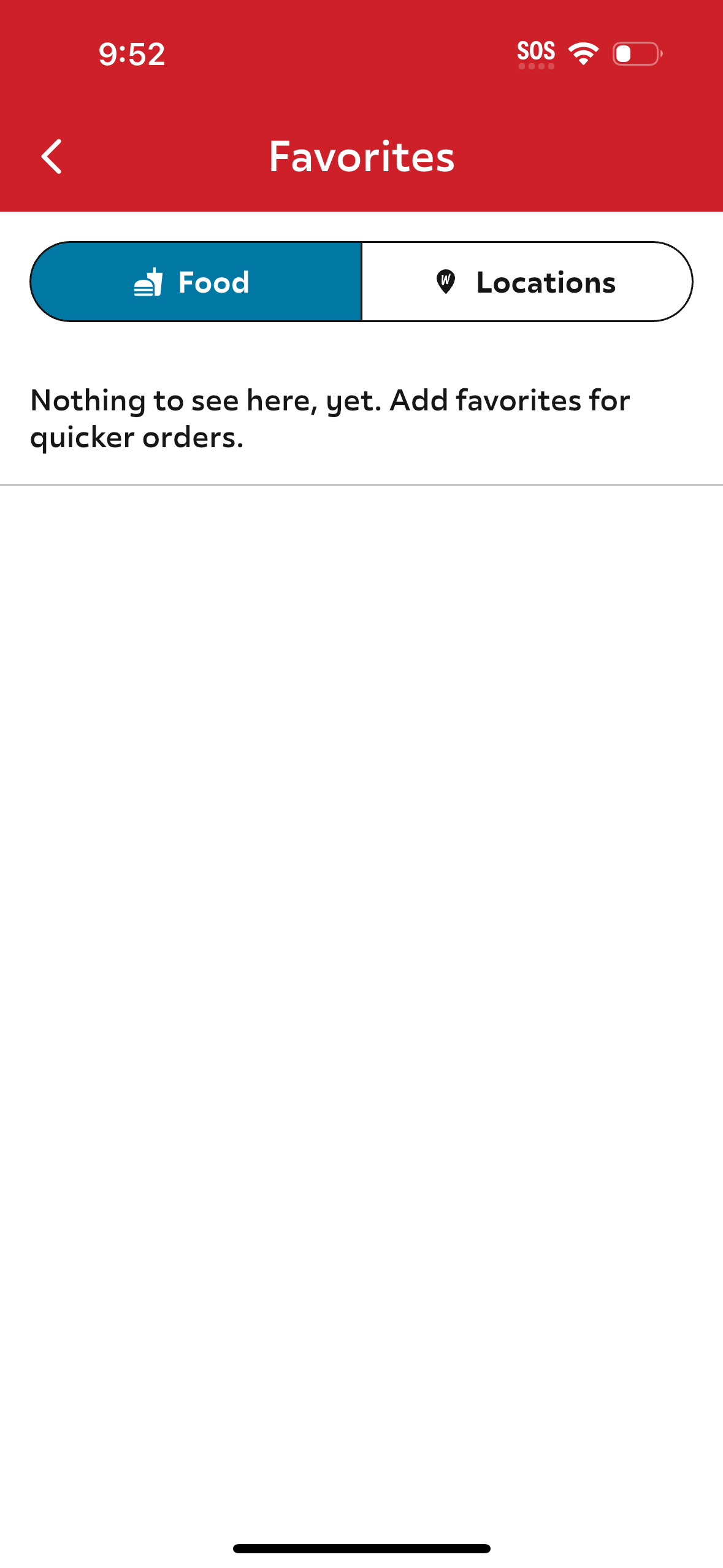723x1568 pixels.
Task: Tap the chevron beside the Favorites title
Action: point(52,156)
